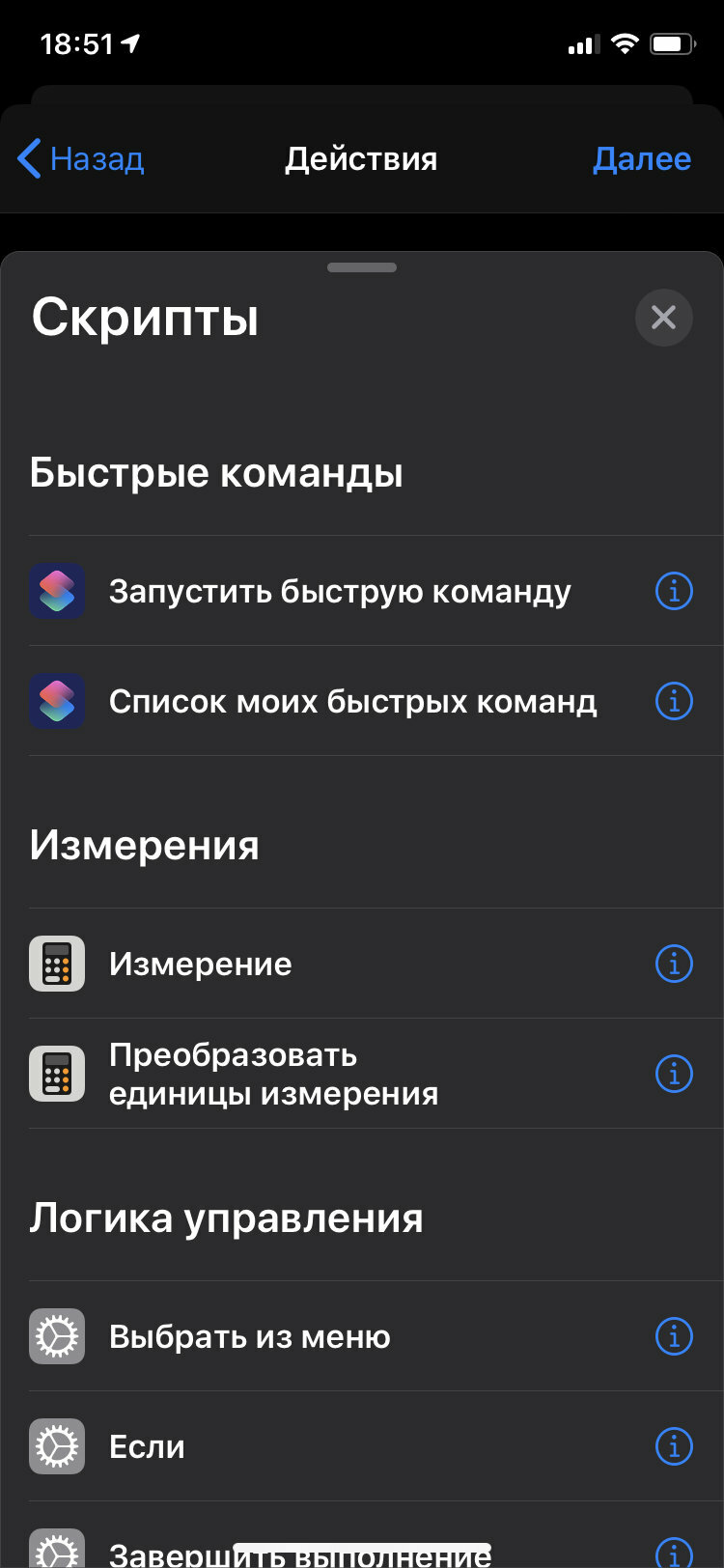Open info for the Если action

[674, 1446]
